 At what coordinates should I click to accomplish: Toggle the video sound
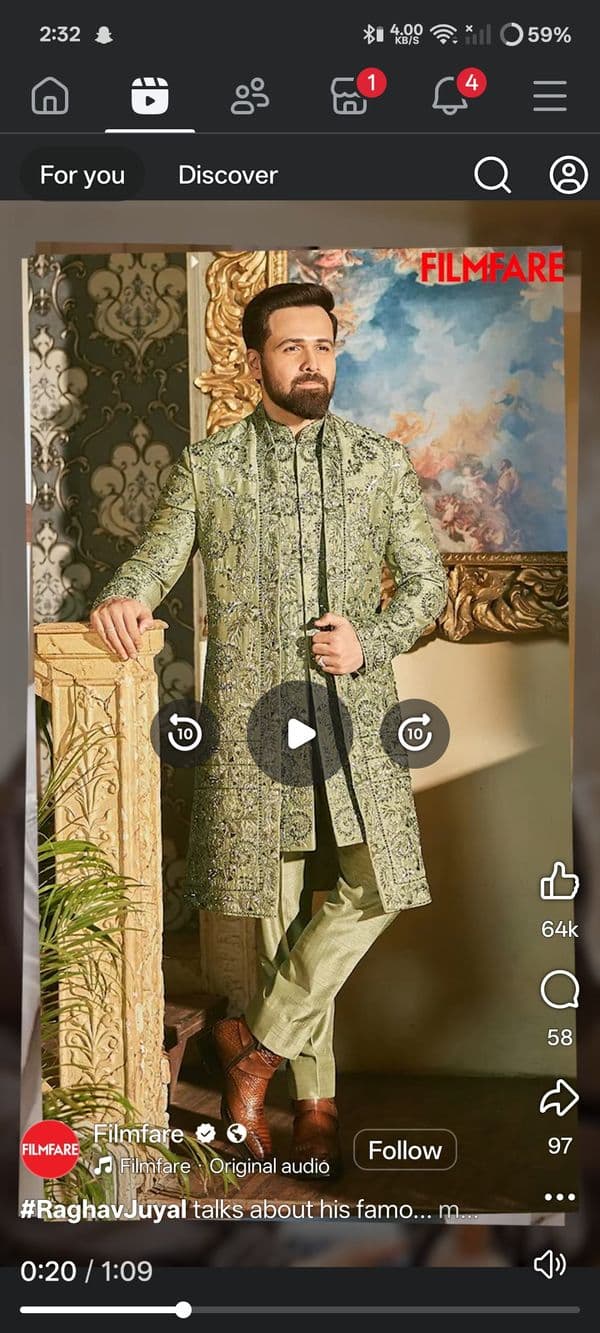(549, 1265)
